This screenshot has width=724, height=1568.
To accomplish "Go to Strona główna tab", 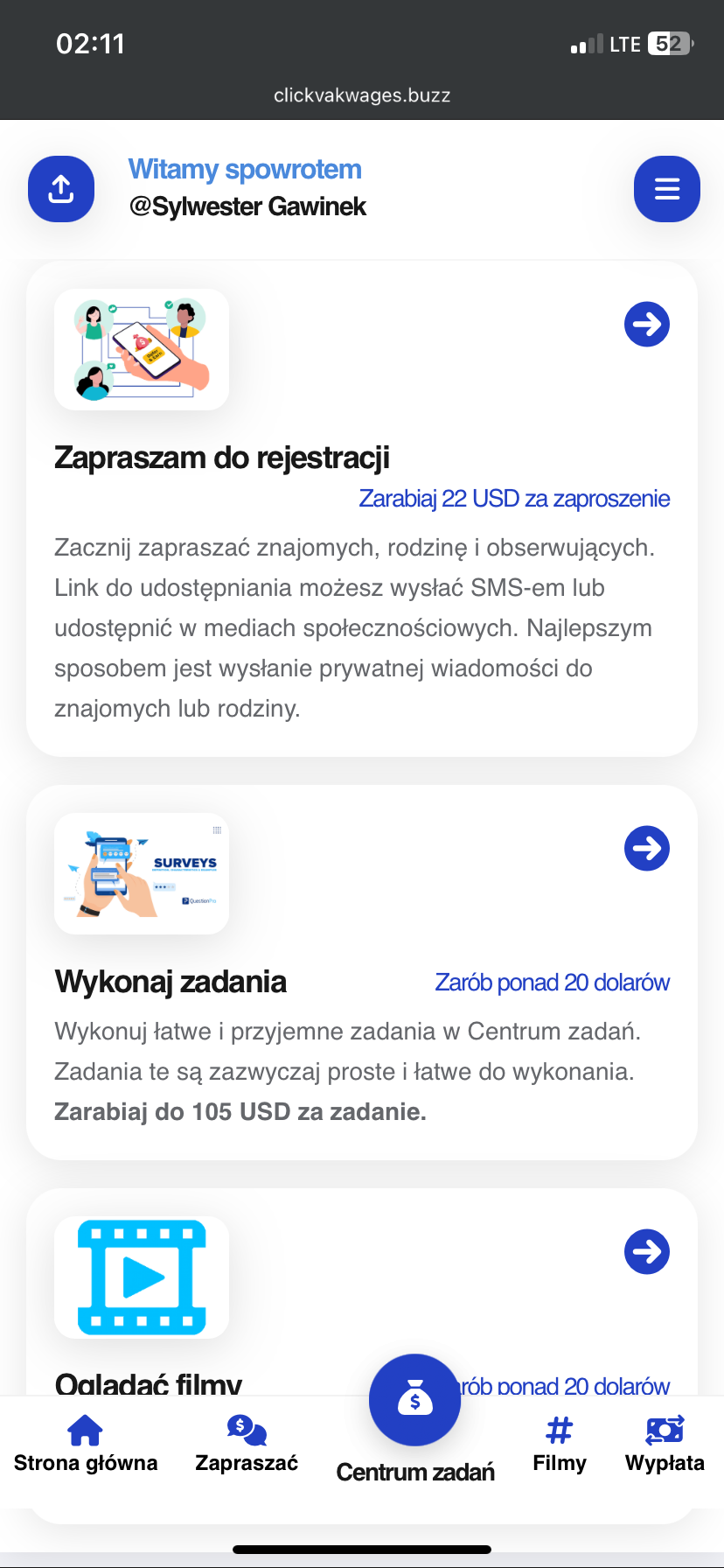I will (x=86, y=1445).
